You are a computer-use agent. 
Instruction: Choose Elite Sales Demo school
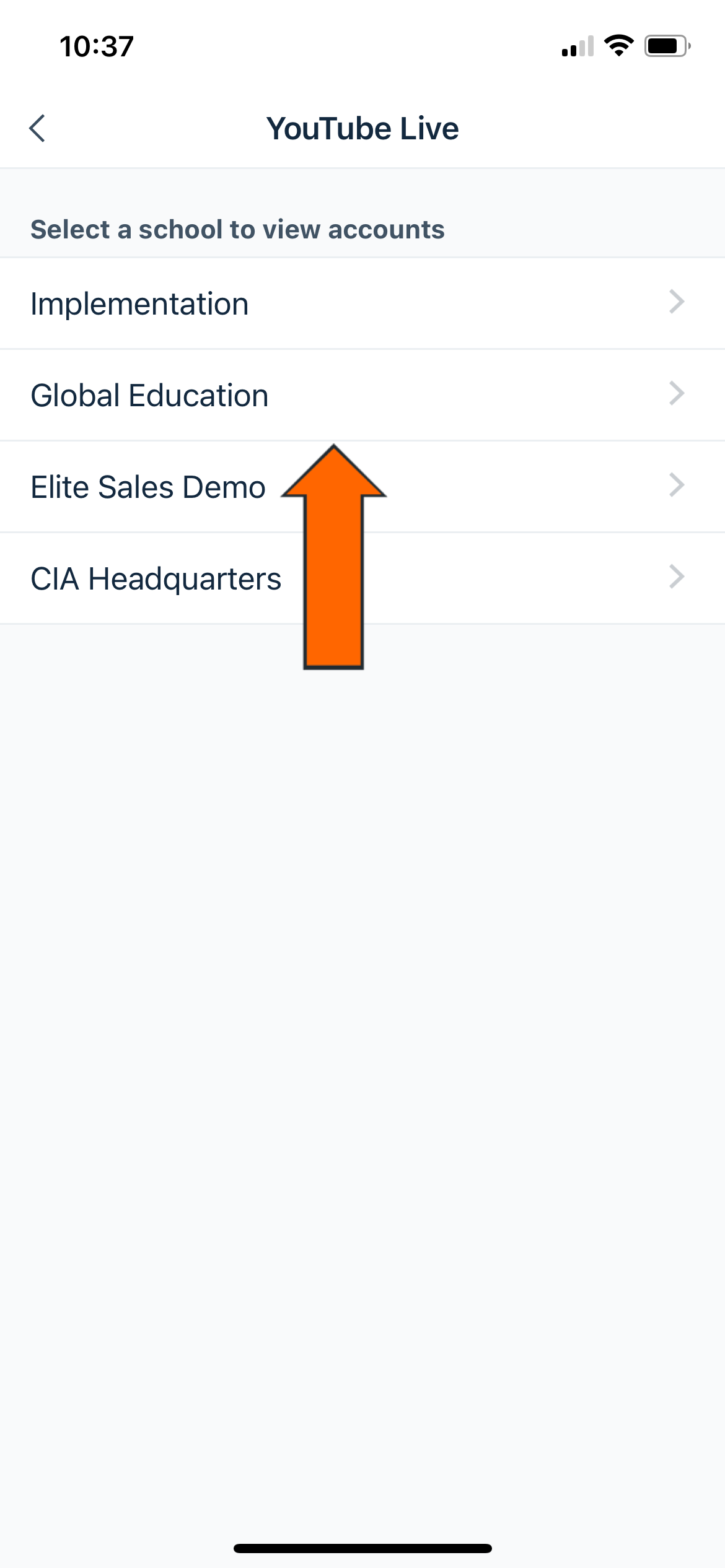point(149,487)
